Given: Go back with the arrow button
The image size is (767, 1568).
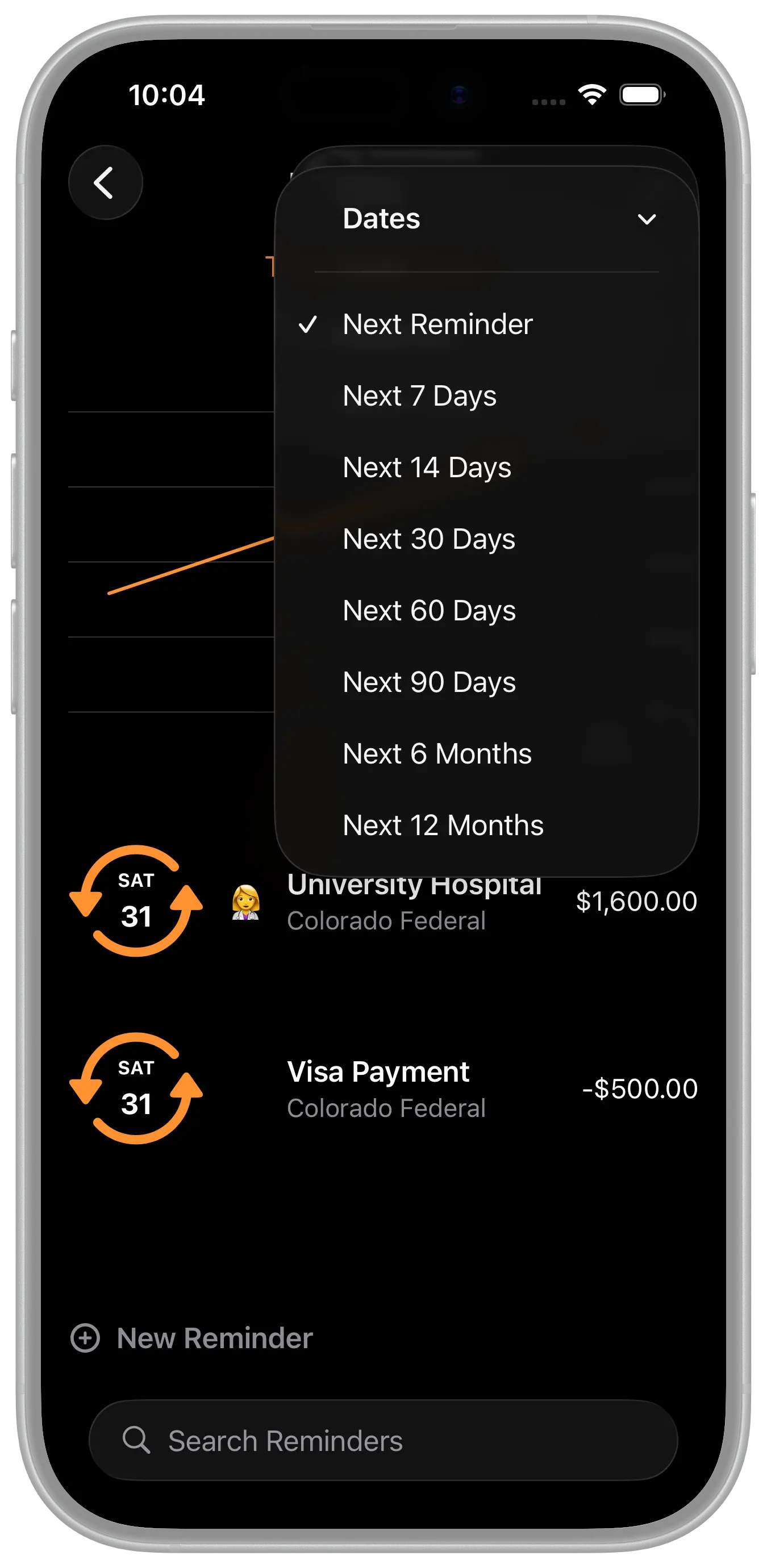Looking at the screenshot, I should point(105,182).
